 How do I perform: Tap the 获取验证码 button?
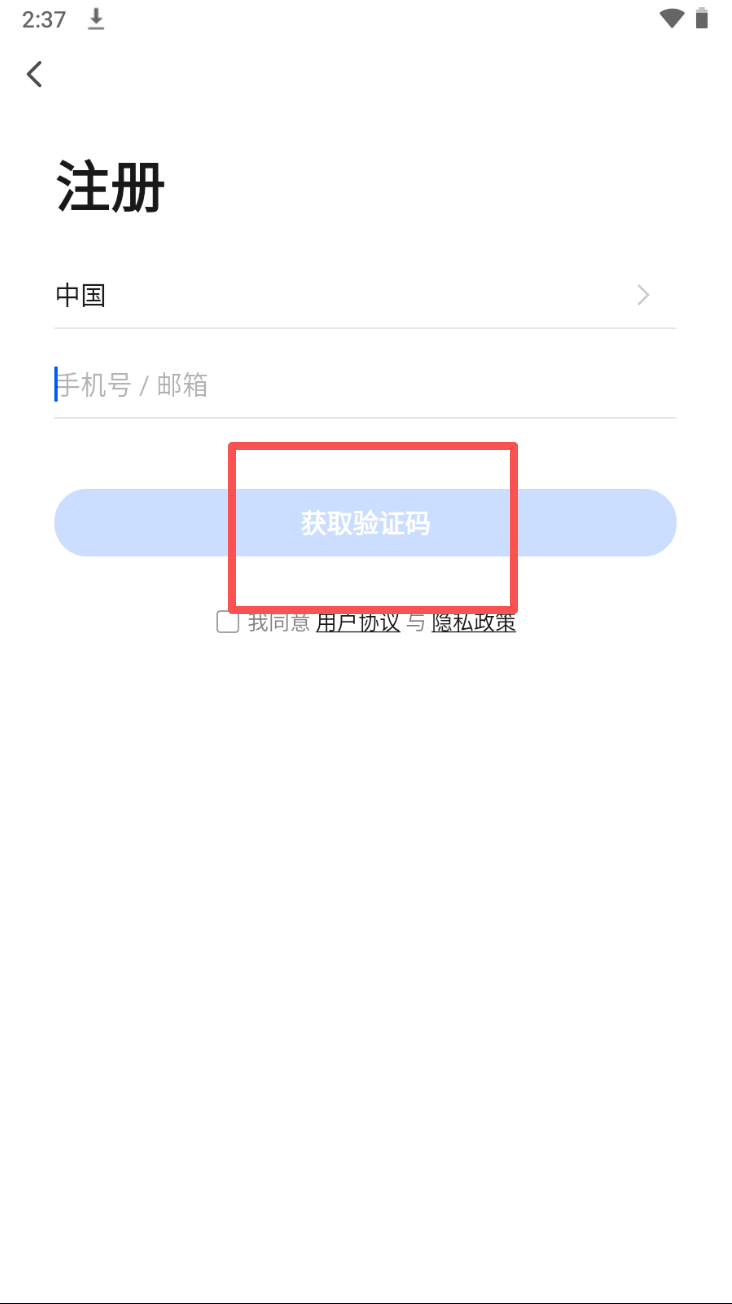[365, 523]
